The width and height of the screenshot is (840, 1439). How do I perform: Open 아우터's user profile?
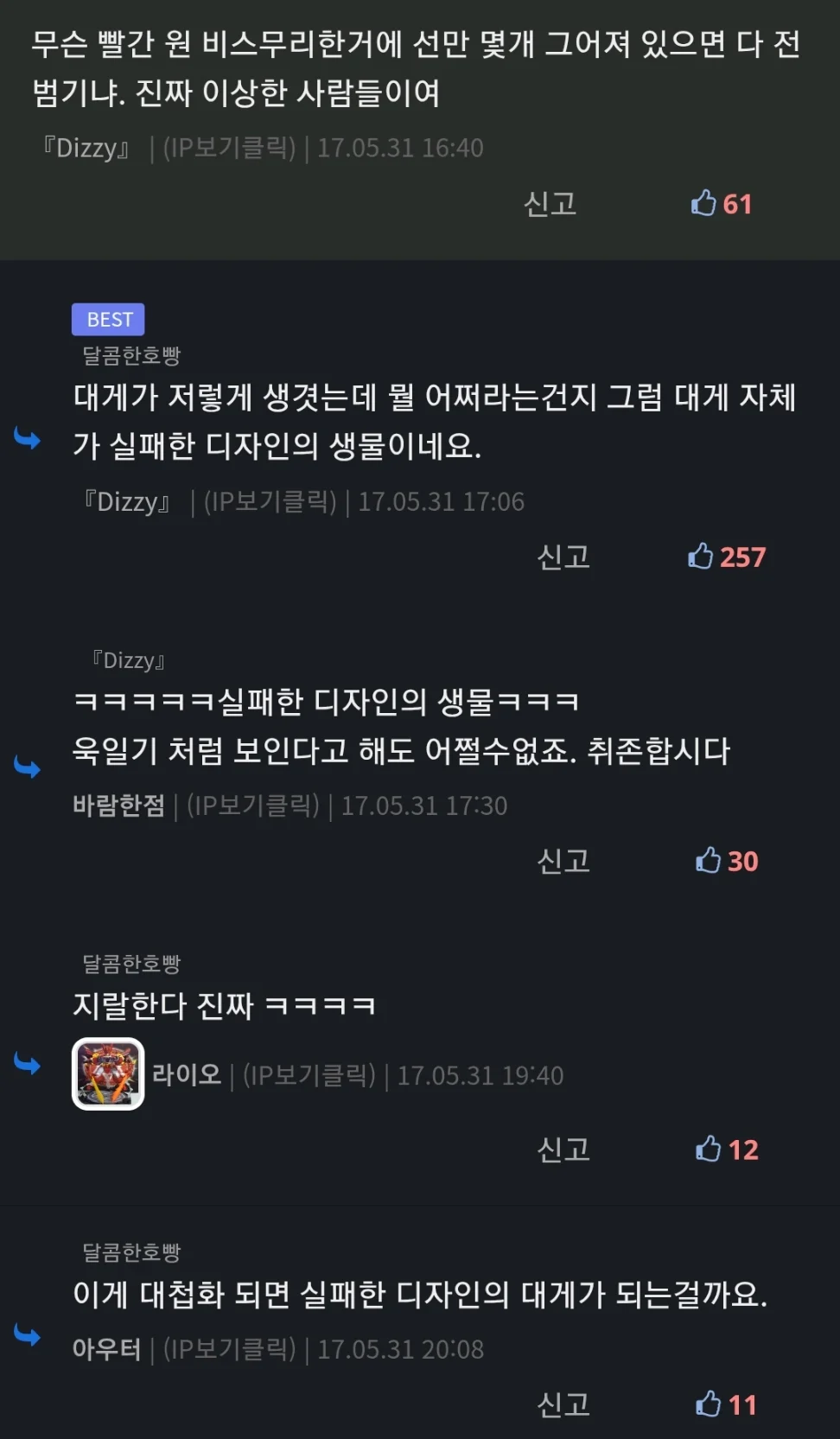click(x=106, y=1349)
